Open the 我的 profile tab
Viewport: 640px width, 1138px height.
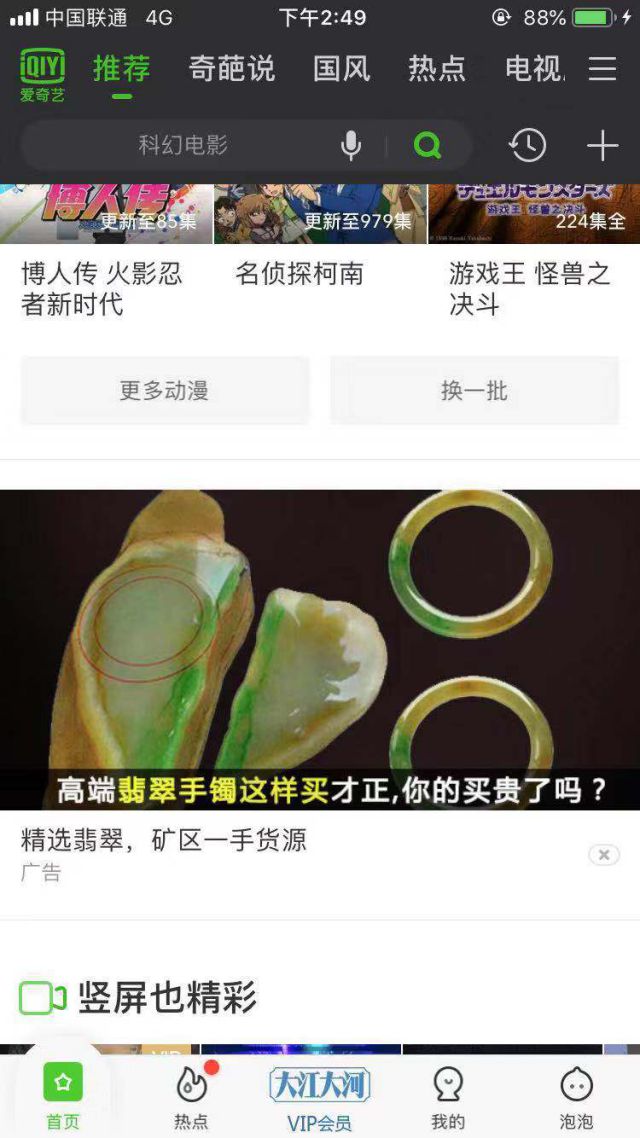tap(448, 1096)
